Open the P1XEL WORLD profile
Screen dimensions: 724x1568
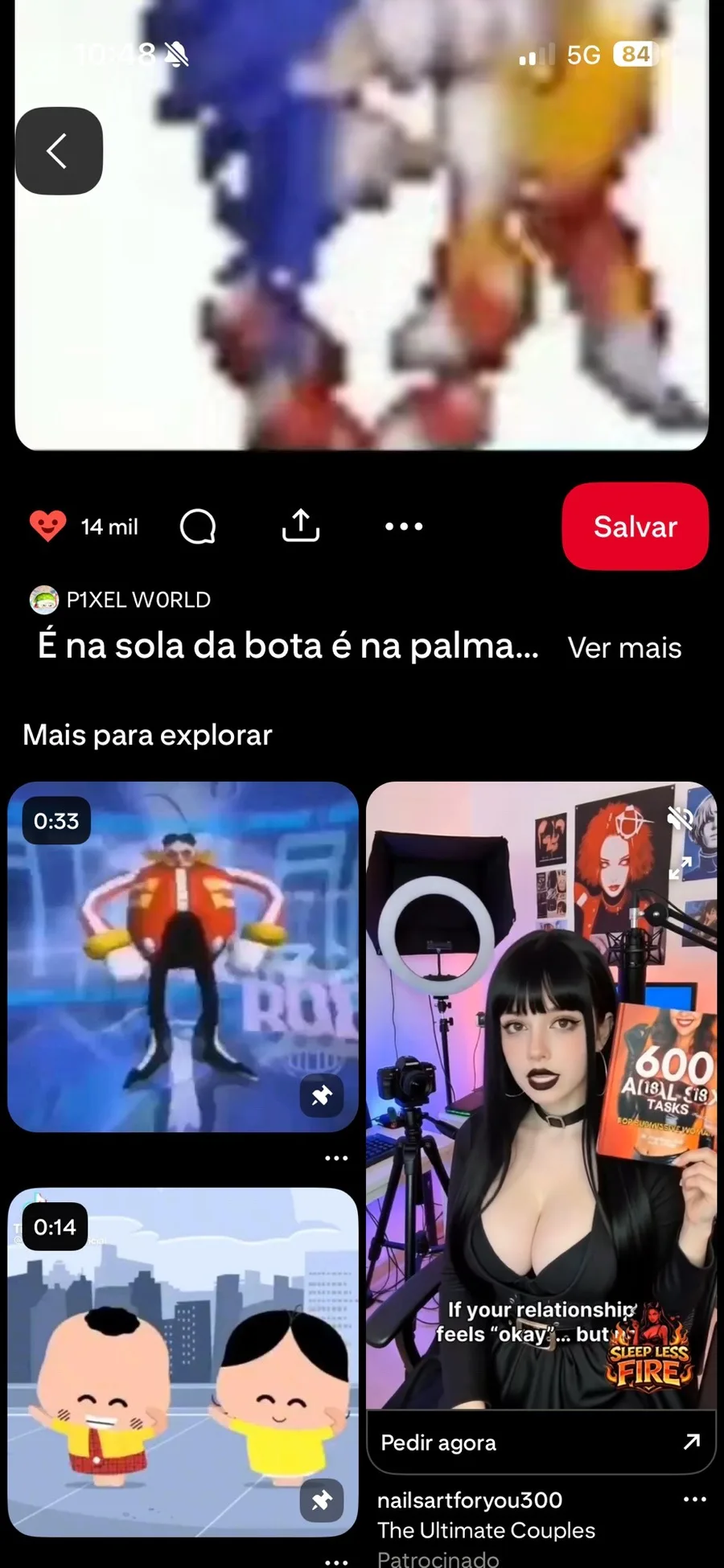pyautogui.click(x=121, y=600)
